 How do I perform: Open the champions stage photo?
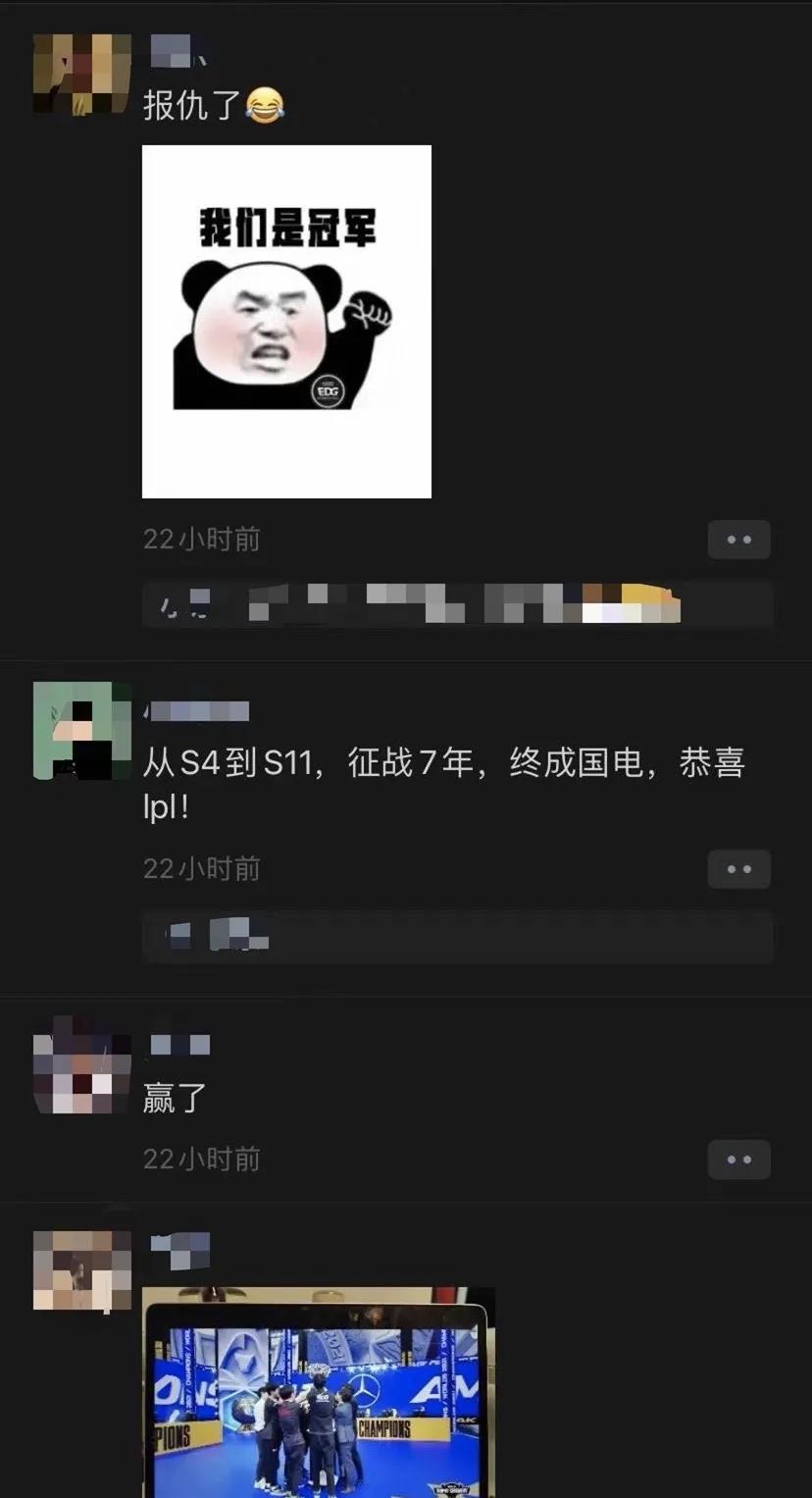click(x=319, y=1393)
